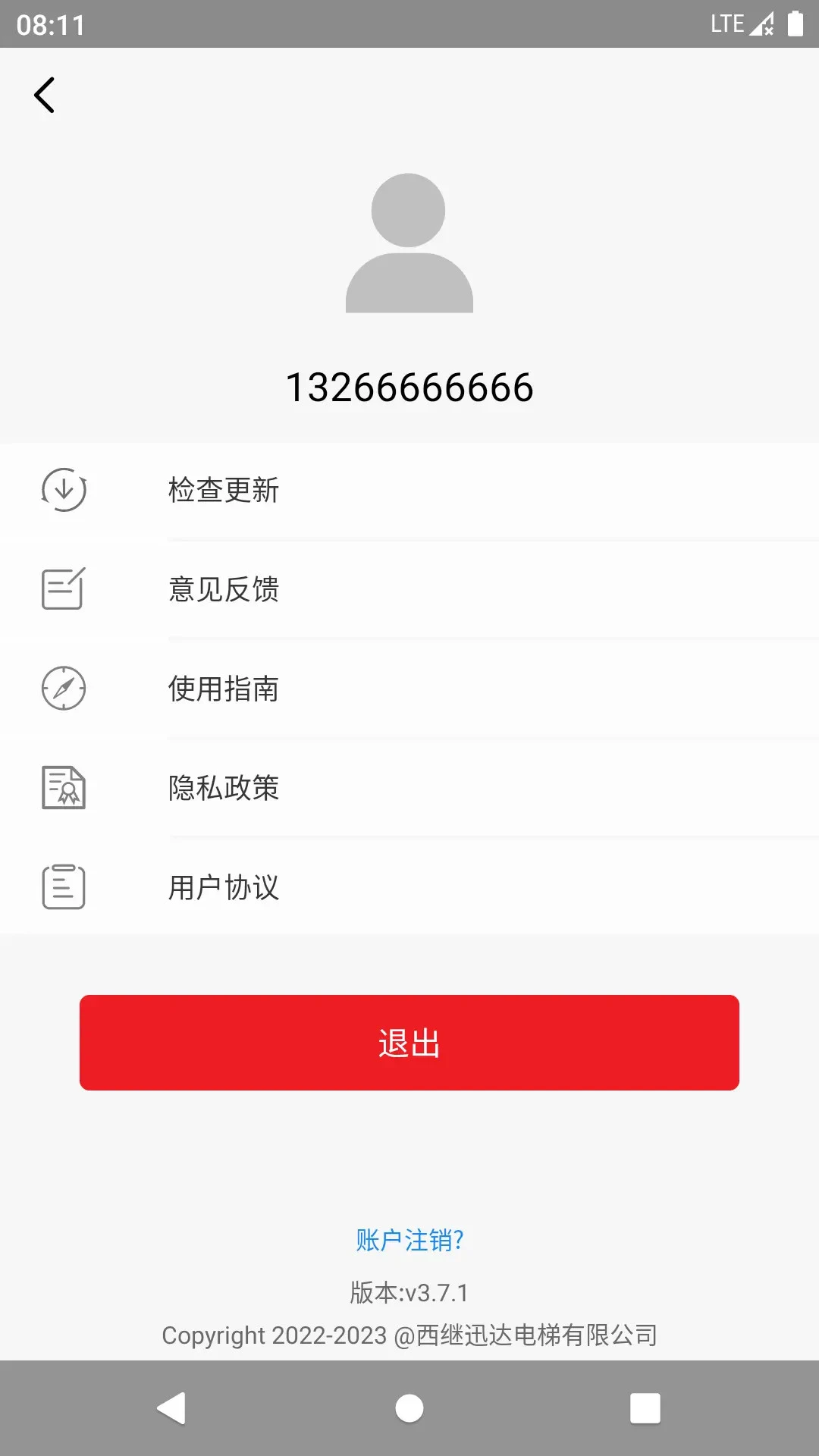Click the back arrow at top left
The width and height of the screenshot is (819, 1456).
(43, 95)
